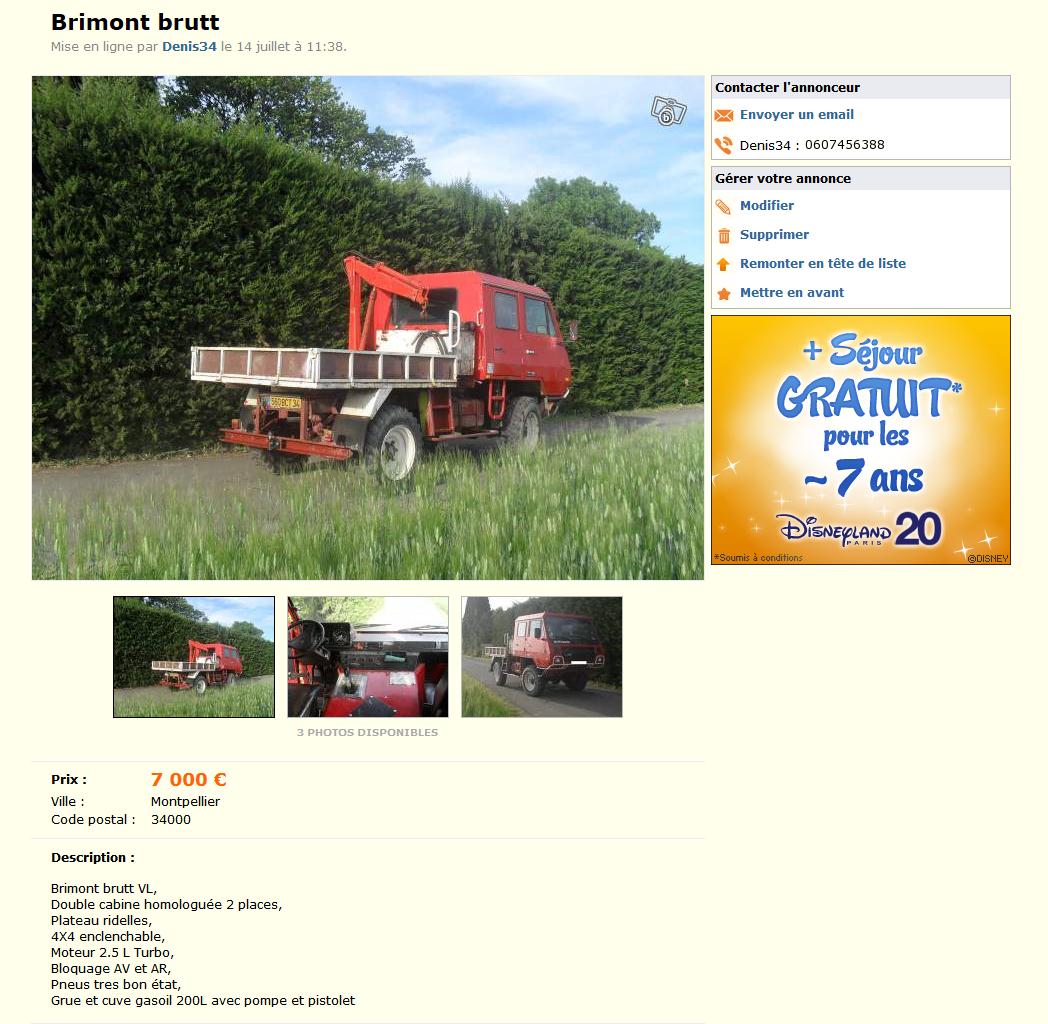Open the Disneyland Séjour Gratuit banner
Image resolution: width=1048 pixels, height=1024 pixels.
tap(860, 440)
